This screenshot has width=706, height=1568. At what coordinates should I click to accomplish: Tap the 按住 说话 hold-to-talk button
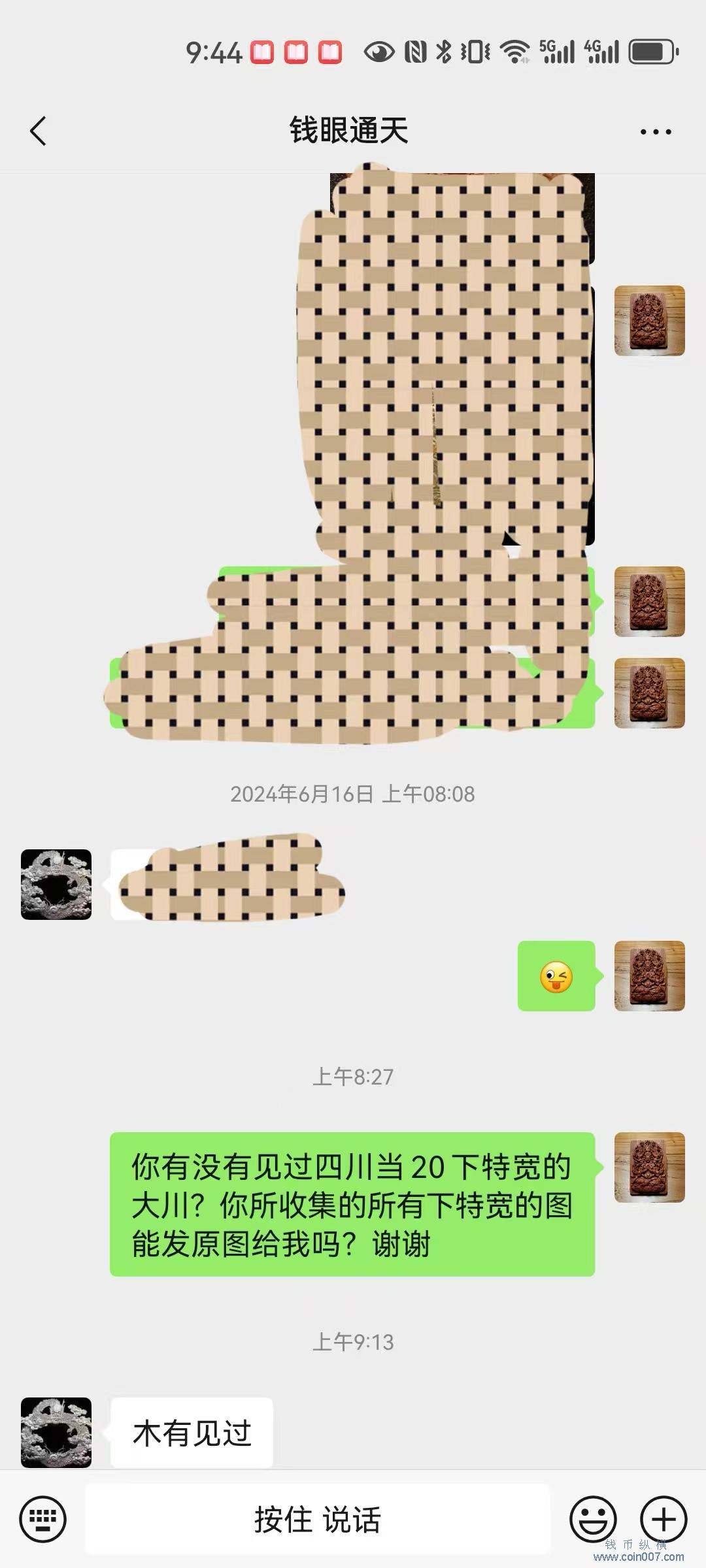[318, 1519]
